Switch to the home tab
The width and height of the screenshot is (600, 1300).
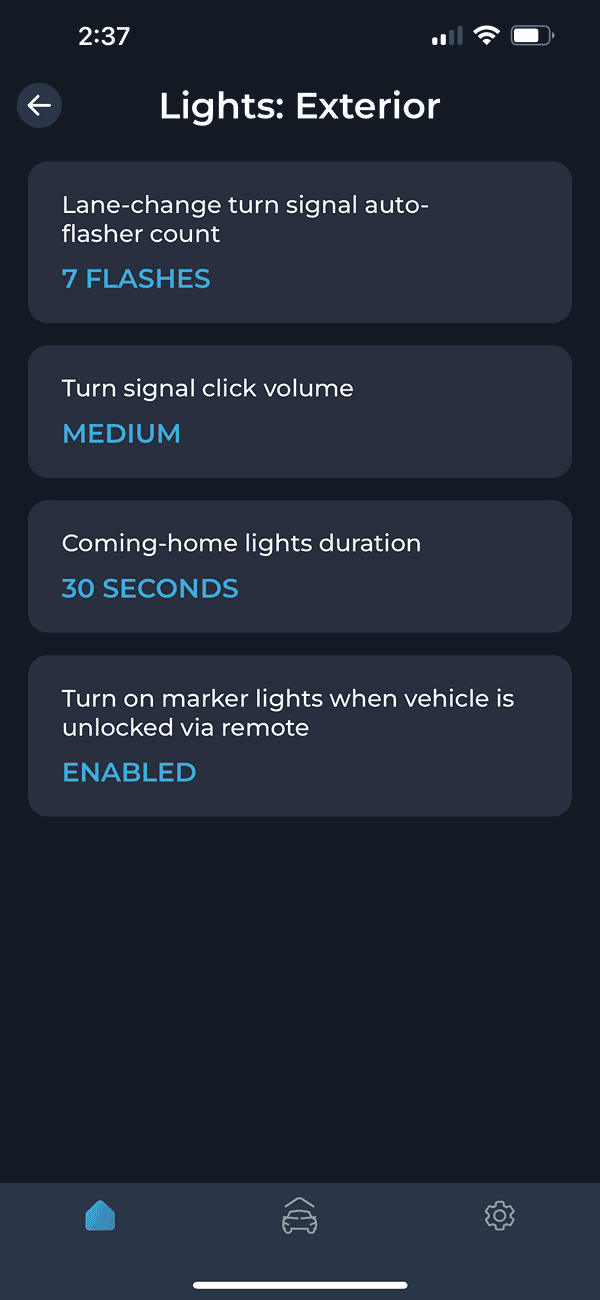[100, 1216]
